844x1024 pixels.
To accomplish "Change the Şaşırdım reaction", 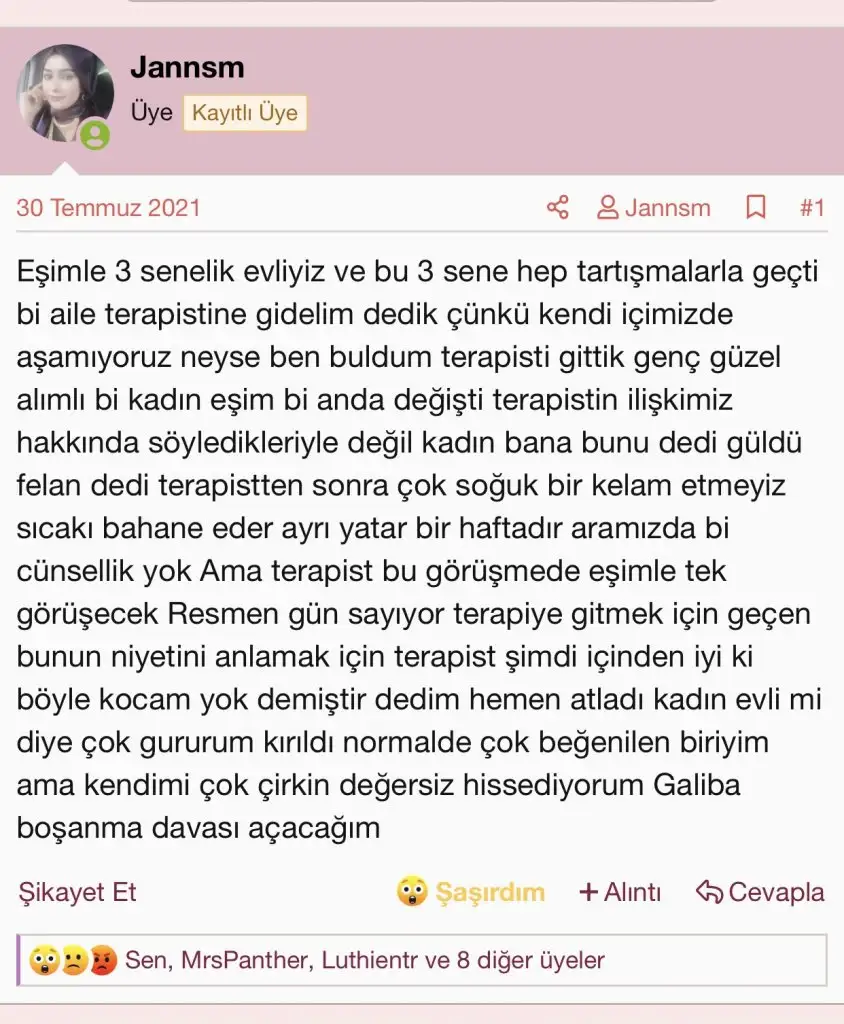I will pyautogui.click(x=471, y=892).
